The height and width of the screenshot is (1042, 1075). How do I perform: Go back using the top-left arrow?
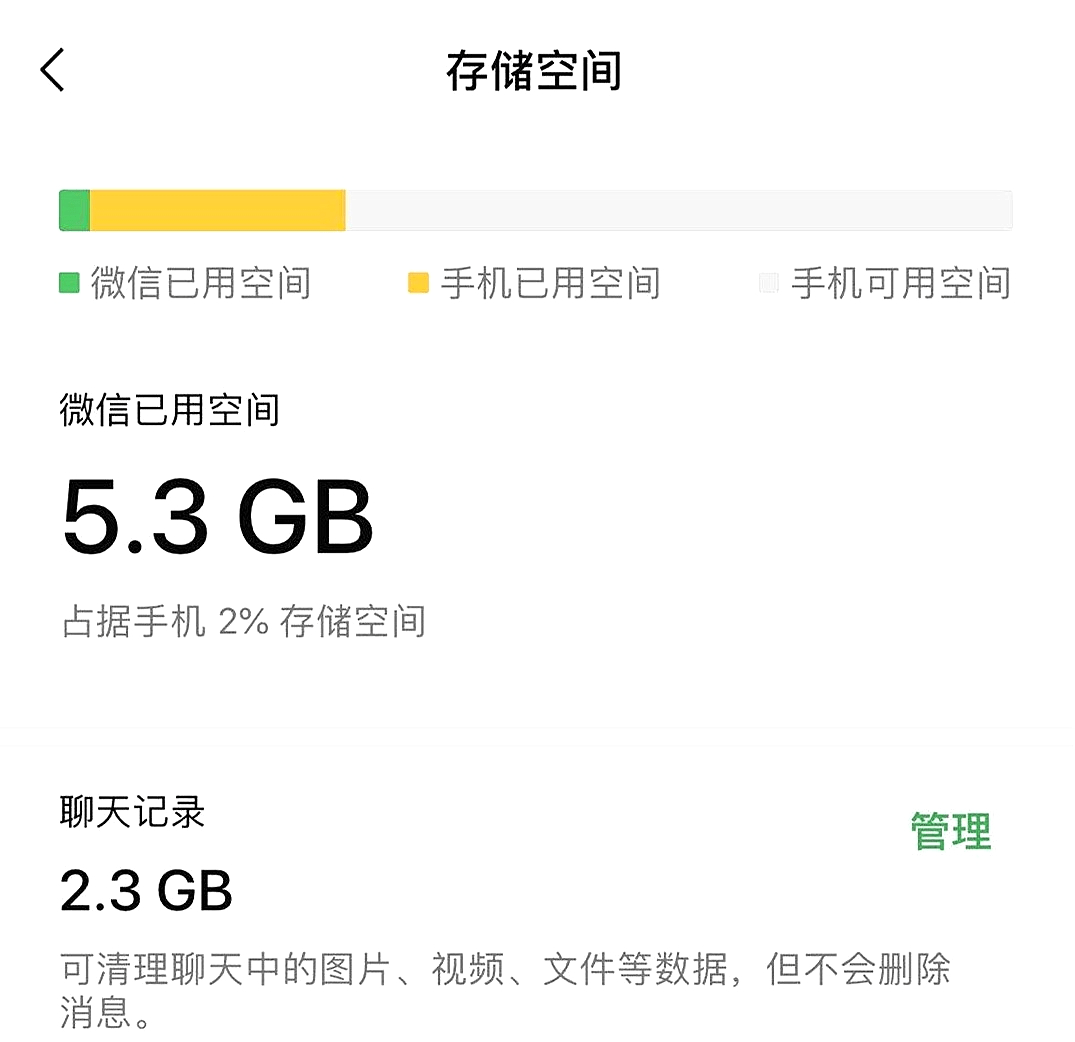(53, 71)
